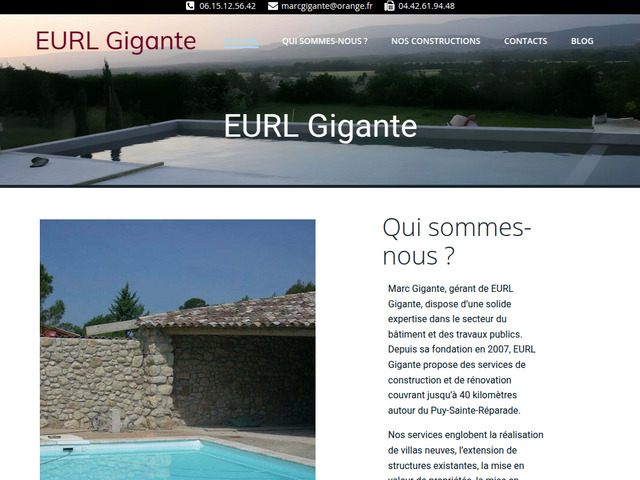Viewport: 640px width, 480px height.
Task: Open the EURL Gigante site title link
Action: click(x=115, y=41)
